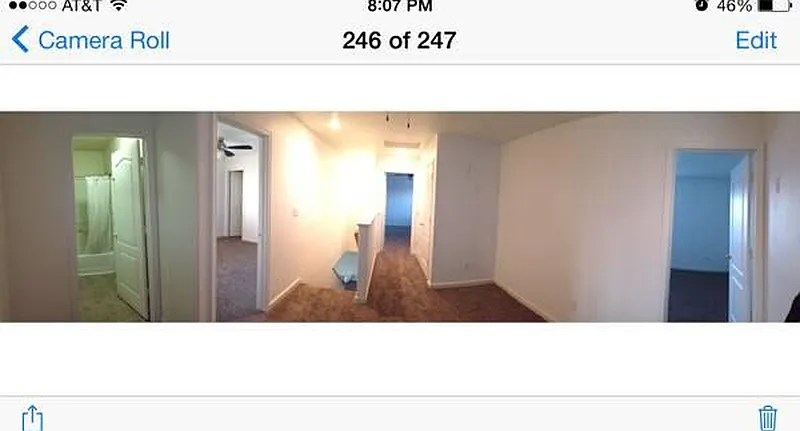The width and height of the screenshot is (800, 431).
Task: Tap Edit to modify the photo
Action: coord(755,40)
